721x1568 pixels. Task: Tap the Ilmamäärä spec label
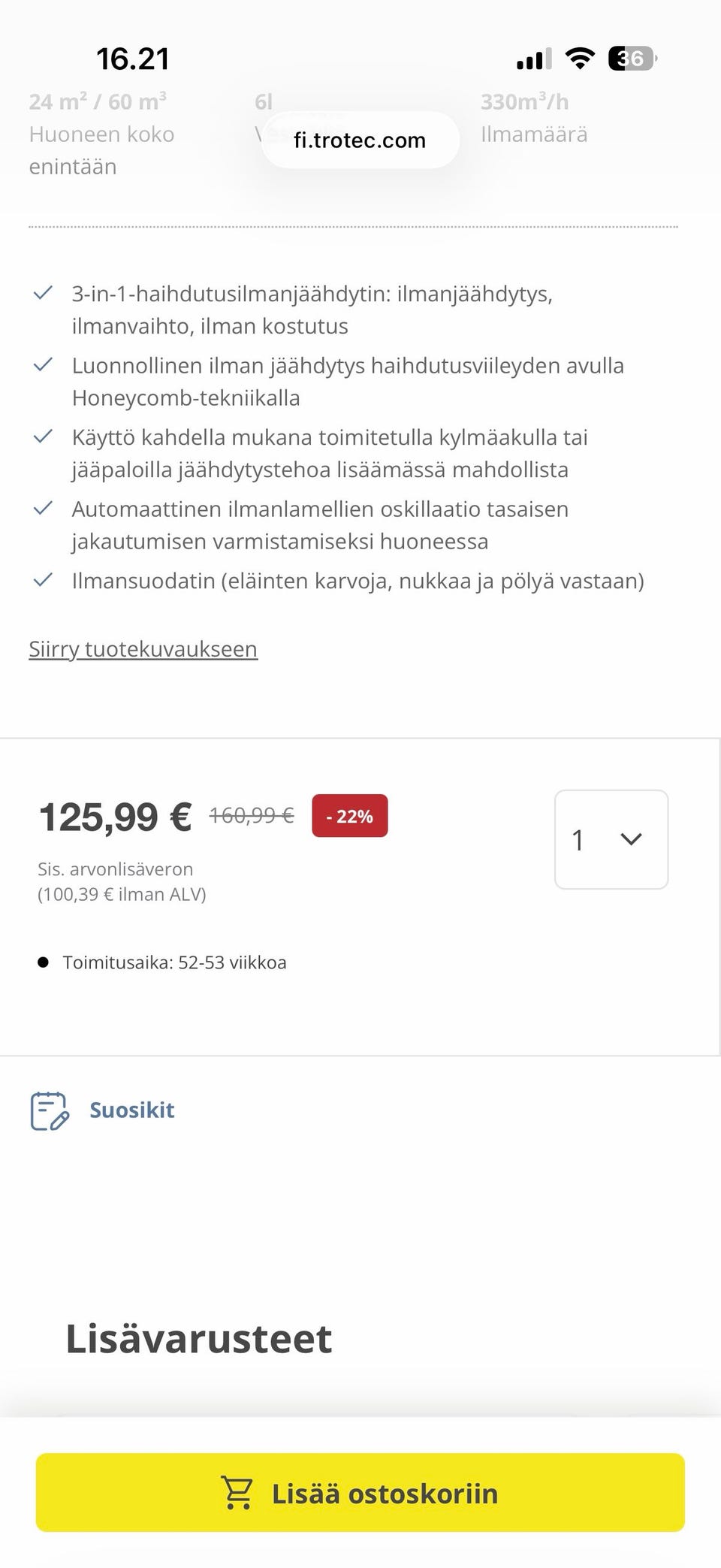(534, 134)
